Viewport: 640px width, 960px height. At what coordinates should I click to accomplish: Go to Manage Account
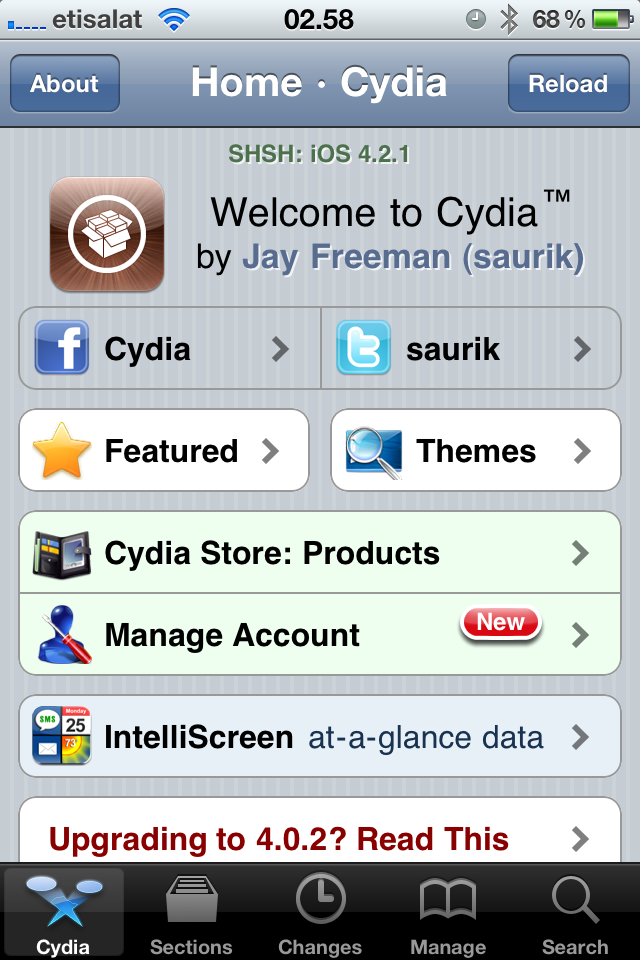click(320, 635)
